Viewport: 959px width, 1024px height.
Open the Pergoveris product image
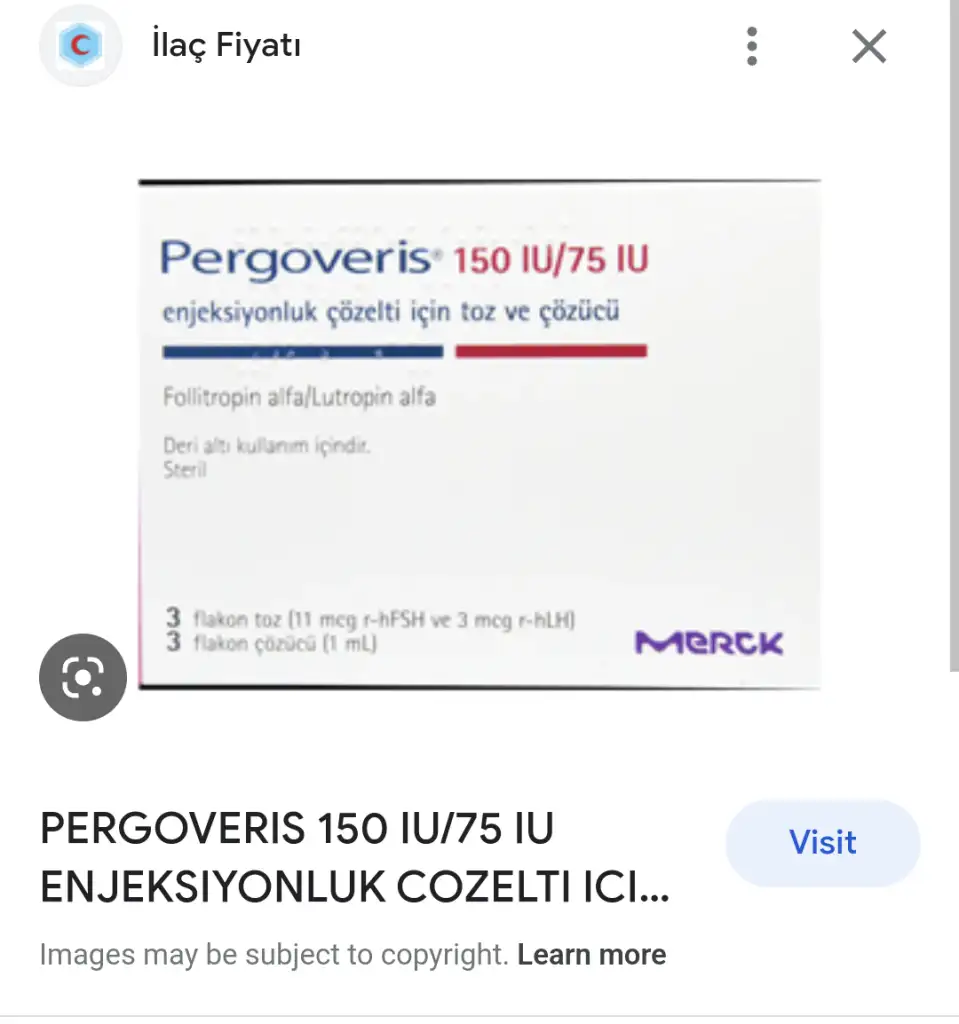[x=480, y=435]
